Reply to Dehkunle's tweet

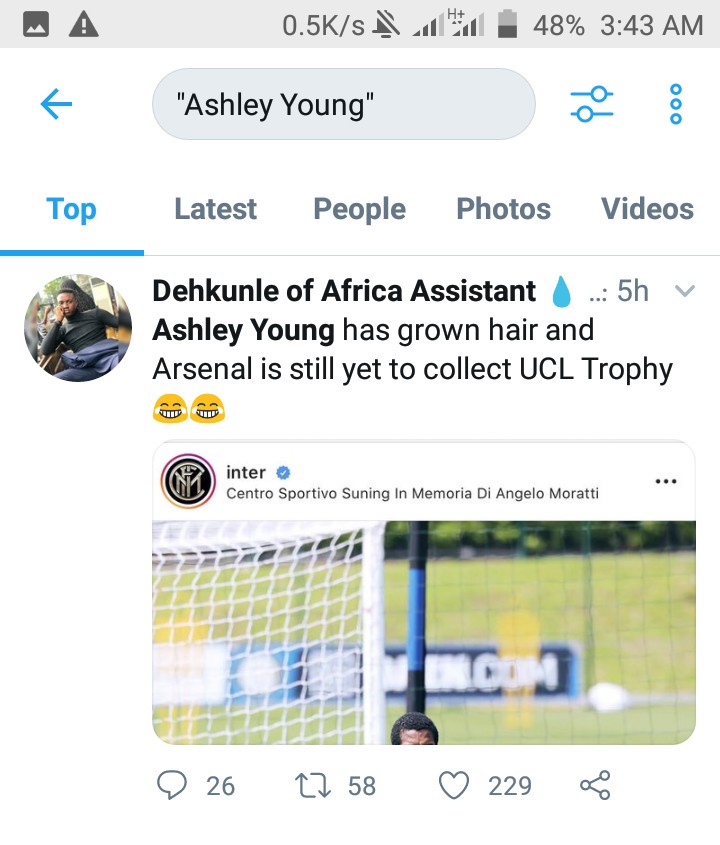click(x=173, y=786)
